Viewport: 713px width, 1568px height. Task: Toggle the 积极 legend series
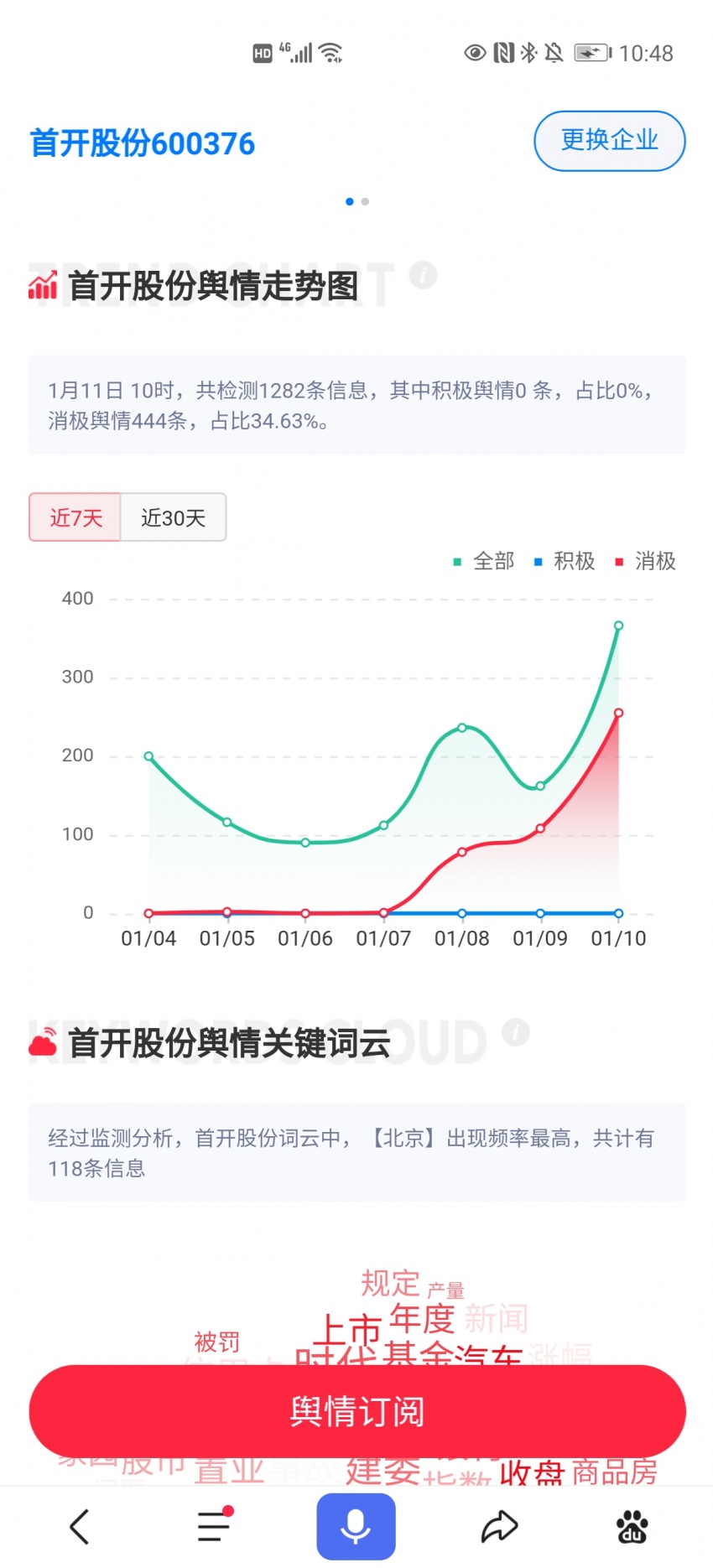point(565,561)
